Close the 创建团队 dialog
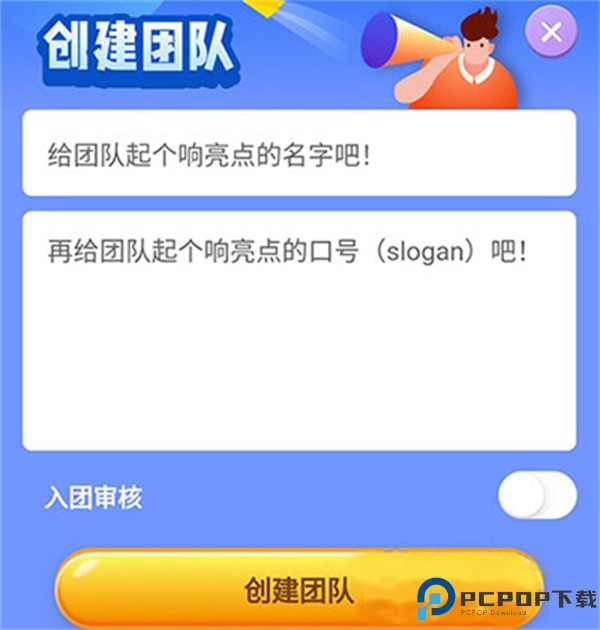The image size is (600, 630). click(x=551, y=32)
